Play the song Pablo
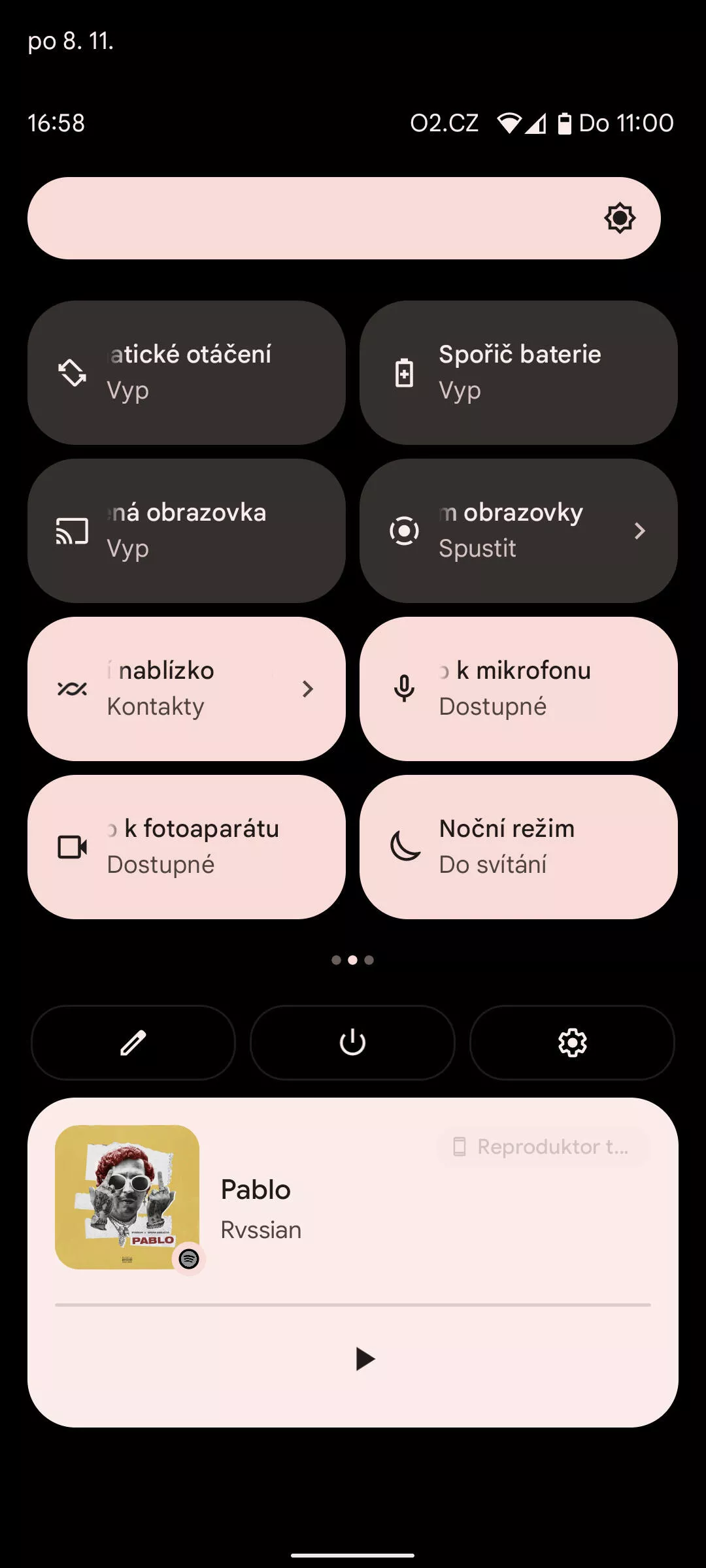 [365, 1359]
